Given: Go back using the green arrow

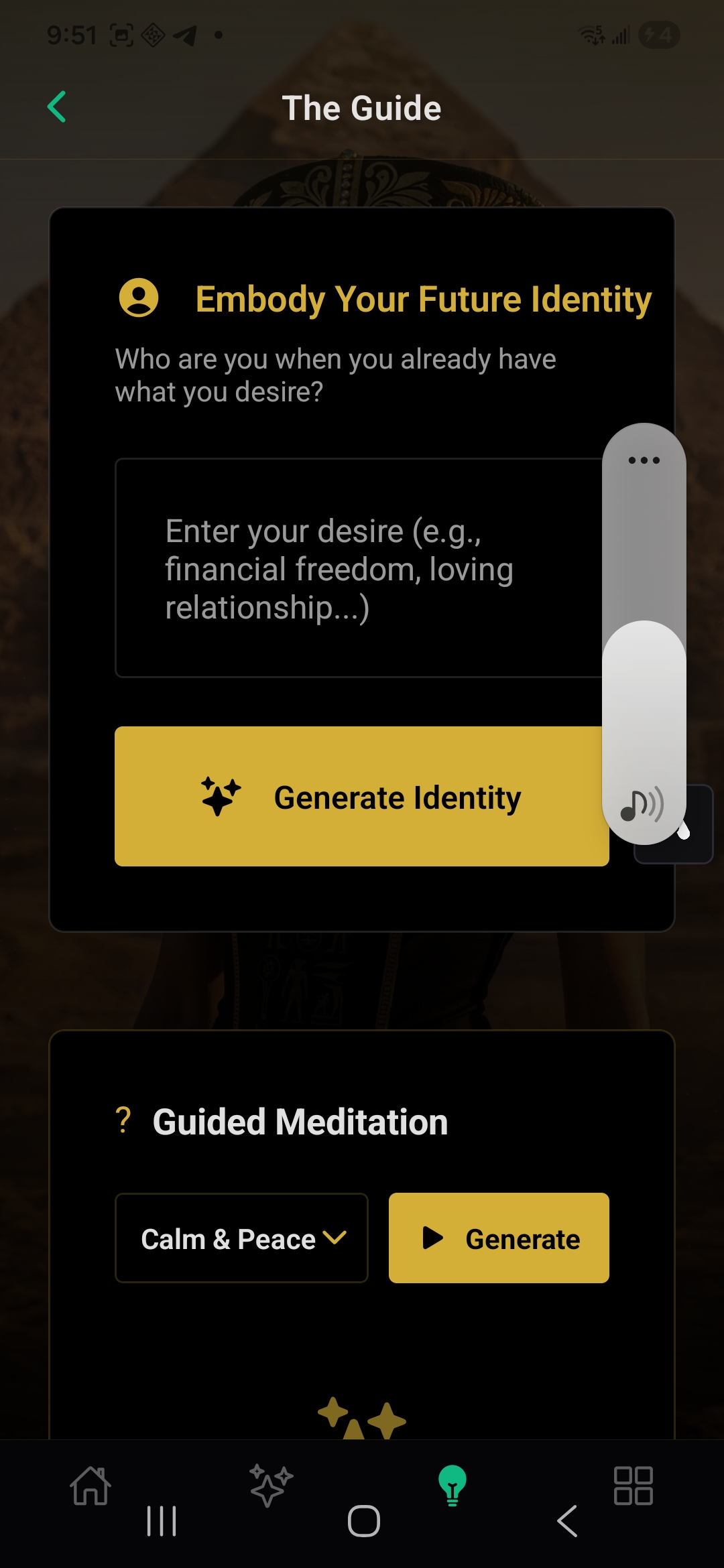Looking at the screenshot, I should click(x=57, y=107).
